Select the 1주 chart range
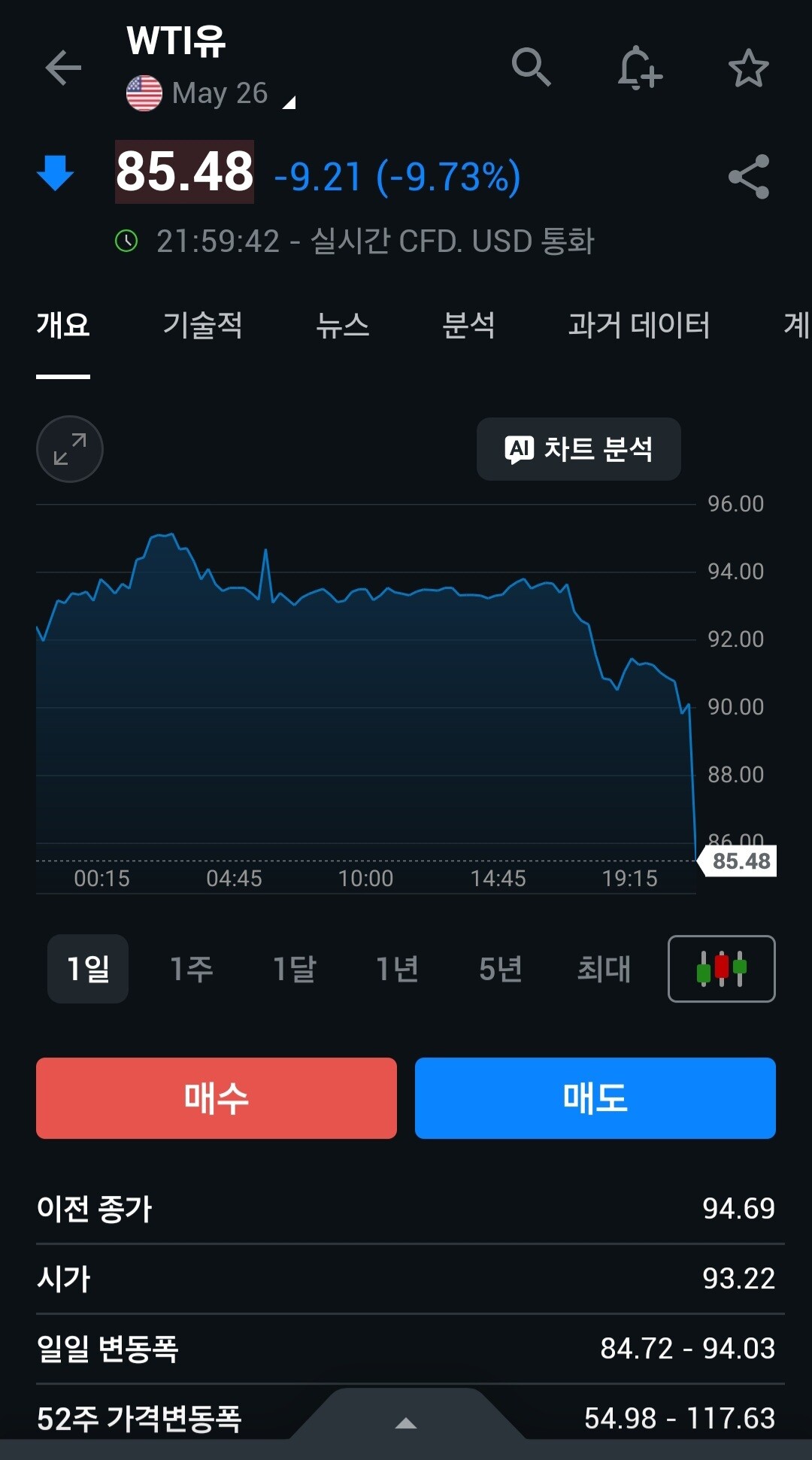The image size is (812, 1460). tap(191, 969)
